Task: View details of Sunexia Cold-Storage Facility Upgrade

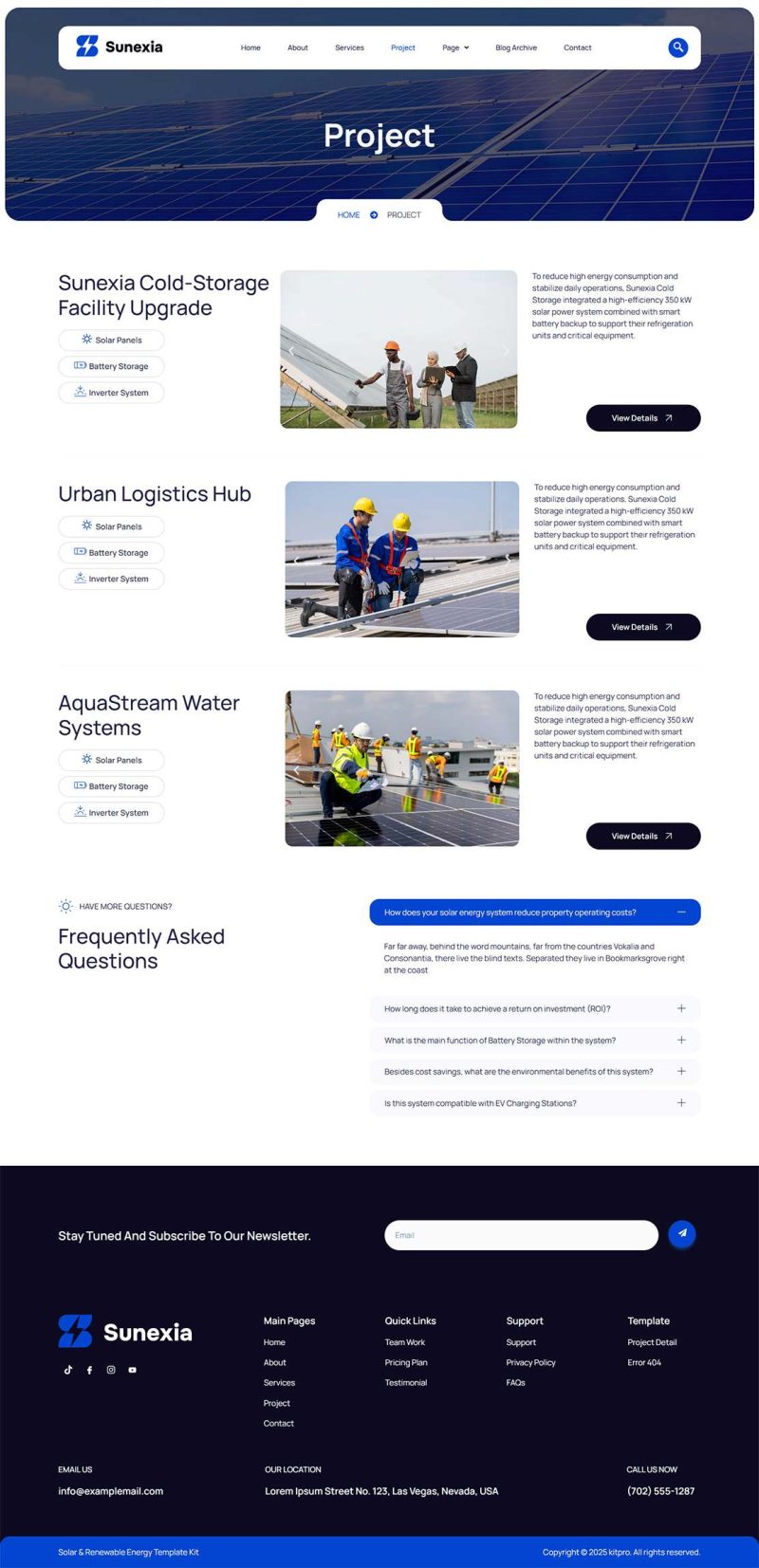Action: [x=642, y=418]
